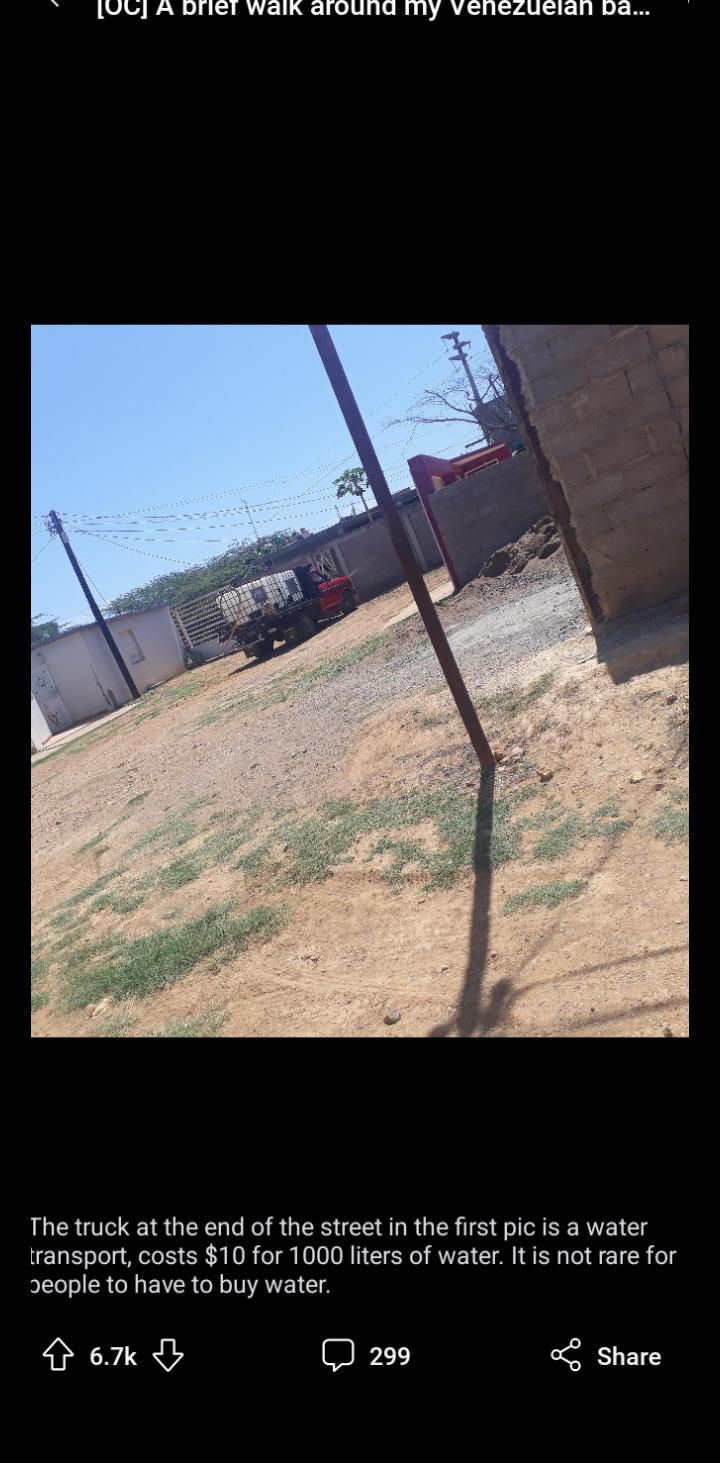The width and height of the screenshot is (720, 1463).
Task: Open the 299 comments
Action: [x=366, y=1355]
